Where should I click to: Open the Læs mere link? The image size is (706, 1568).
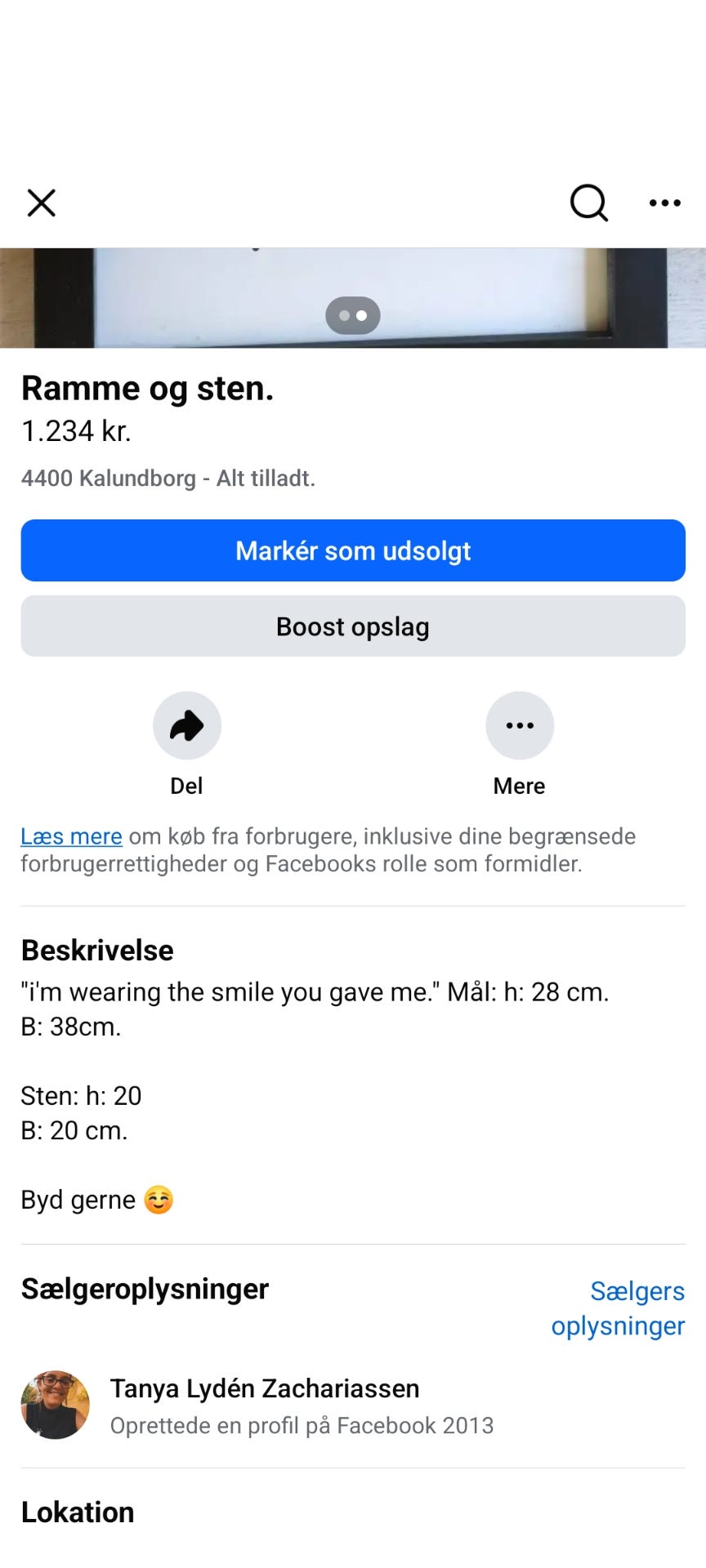click(x=71, y=836)
